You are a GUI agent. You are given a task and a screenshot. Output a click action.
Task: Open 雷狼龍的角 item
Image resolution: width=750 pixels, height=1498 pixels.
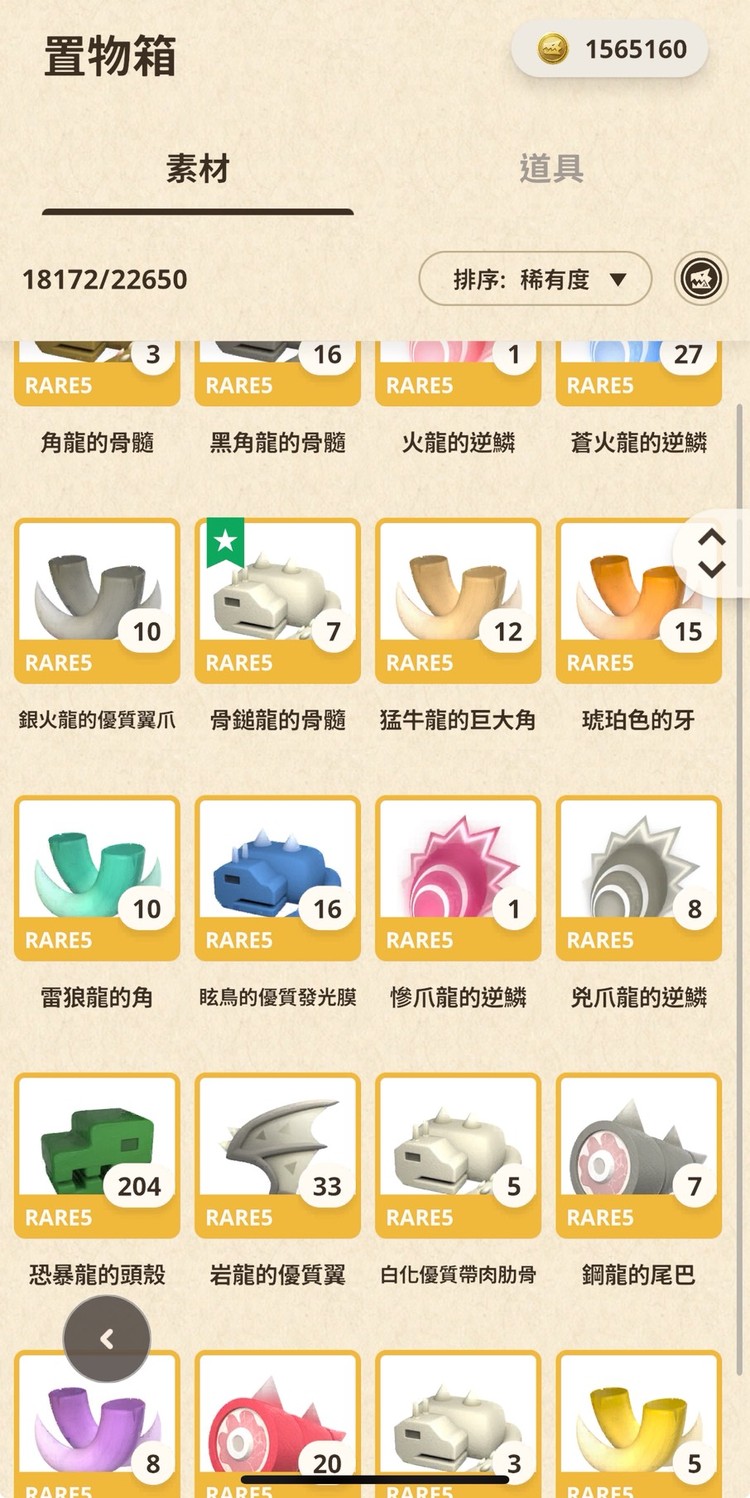tap(97, 877)
